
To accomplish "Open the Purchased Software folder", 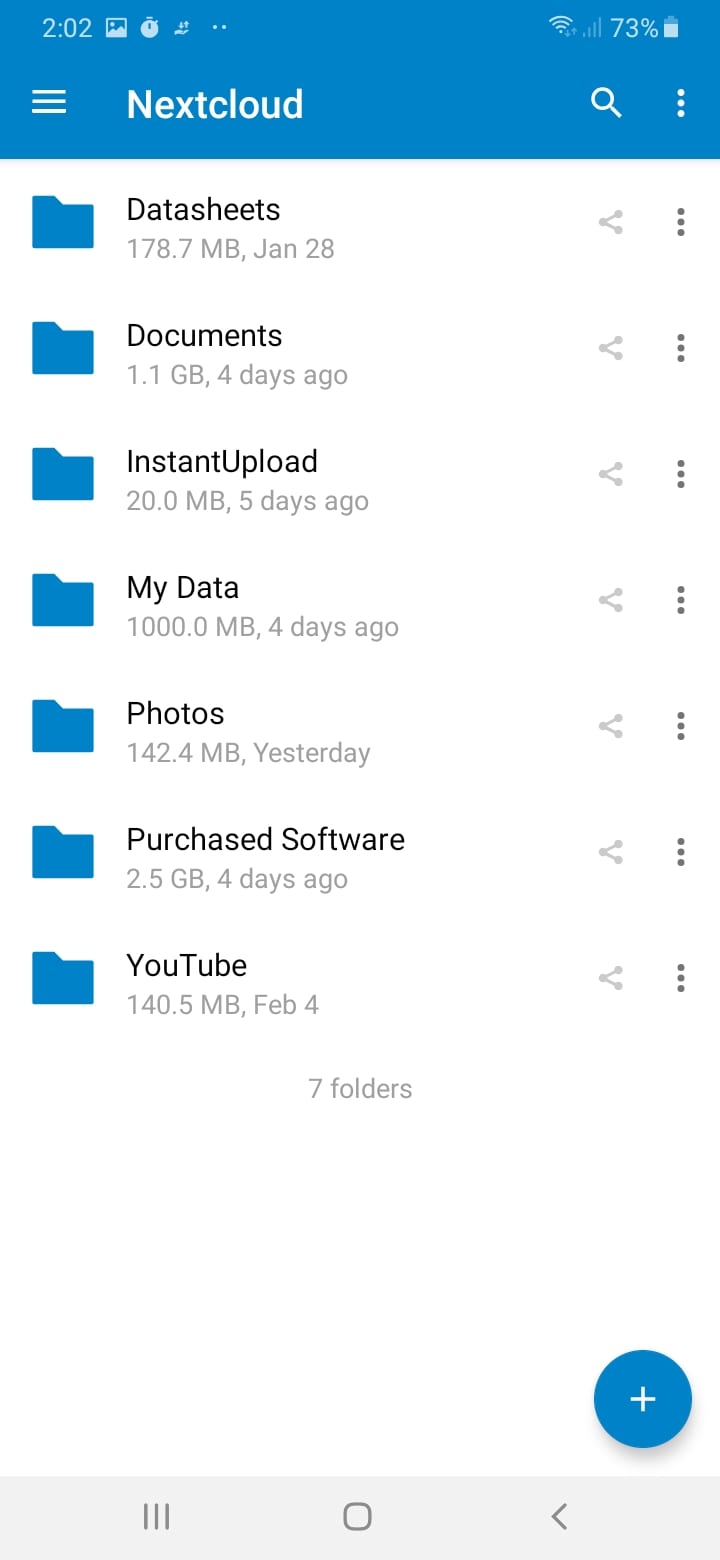I will [265, 857].
